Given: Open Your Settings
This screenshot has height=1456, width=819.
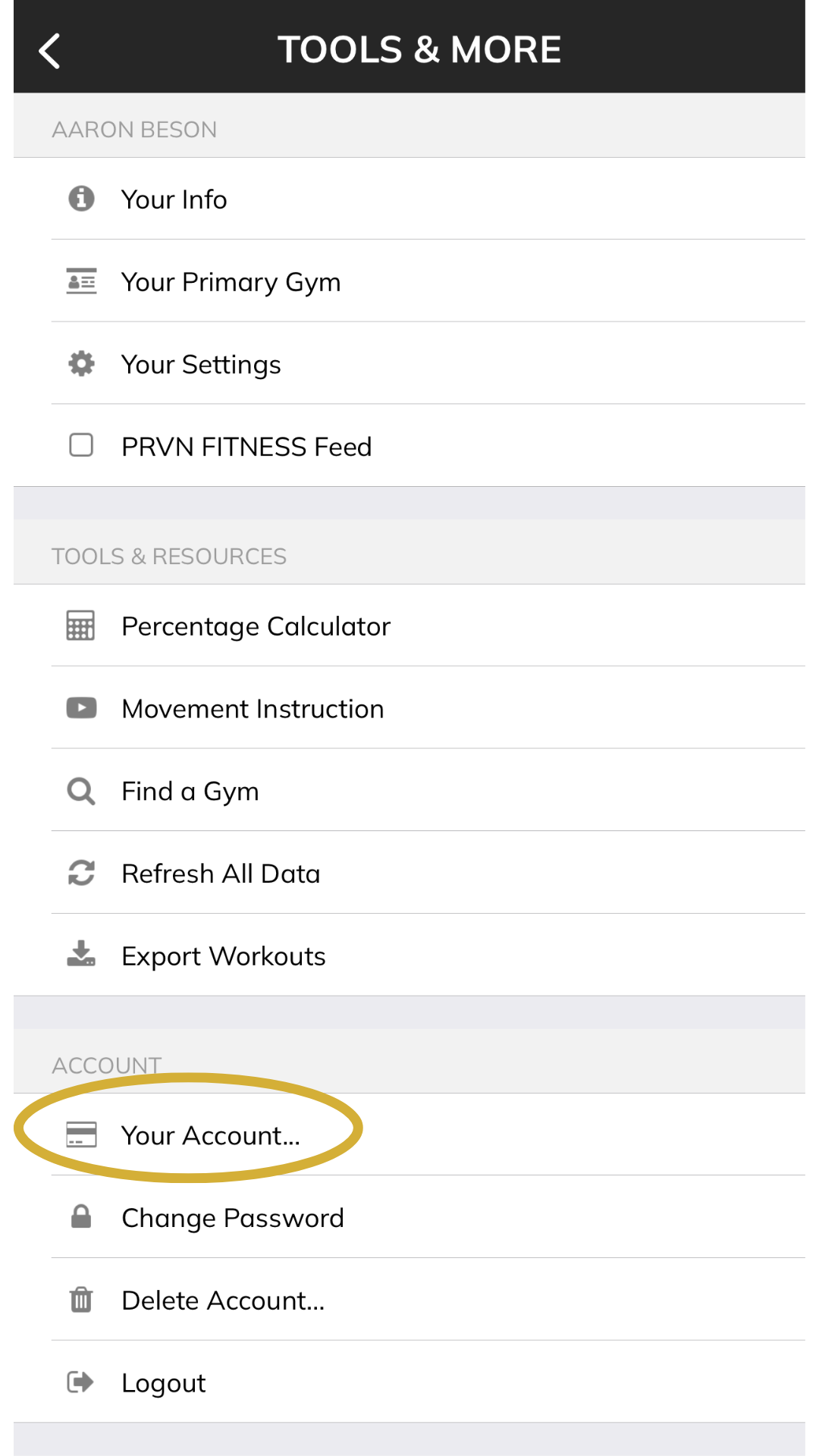Looking at the screenshot, I should click(201, 365).
